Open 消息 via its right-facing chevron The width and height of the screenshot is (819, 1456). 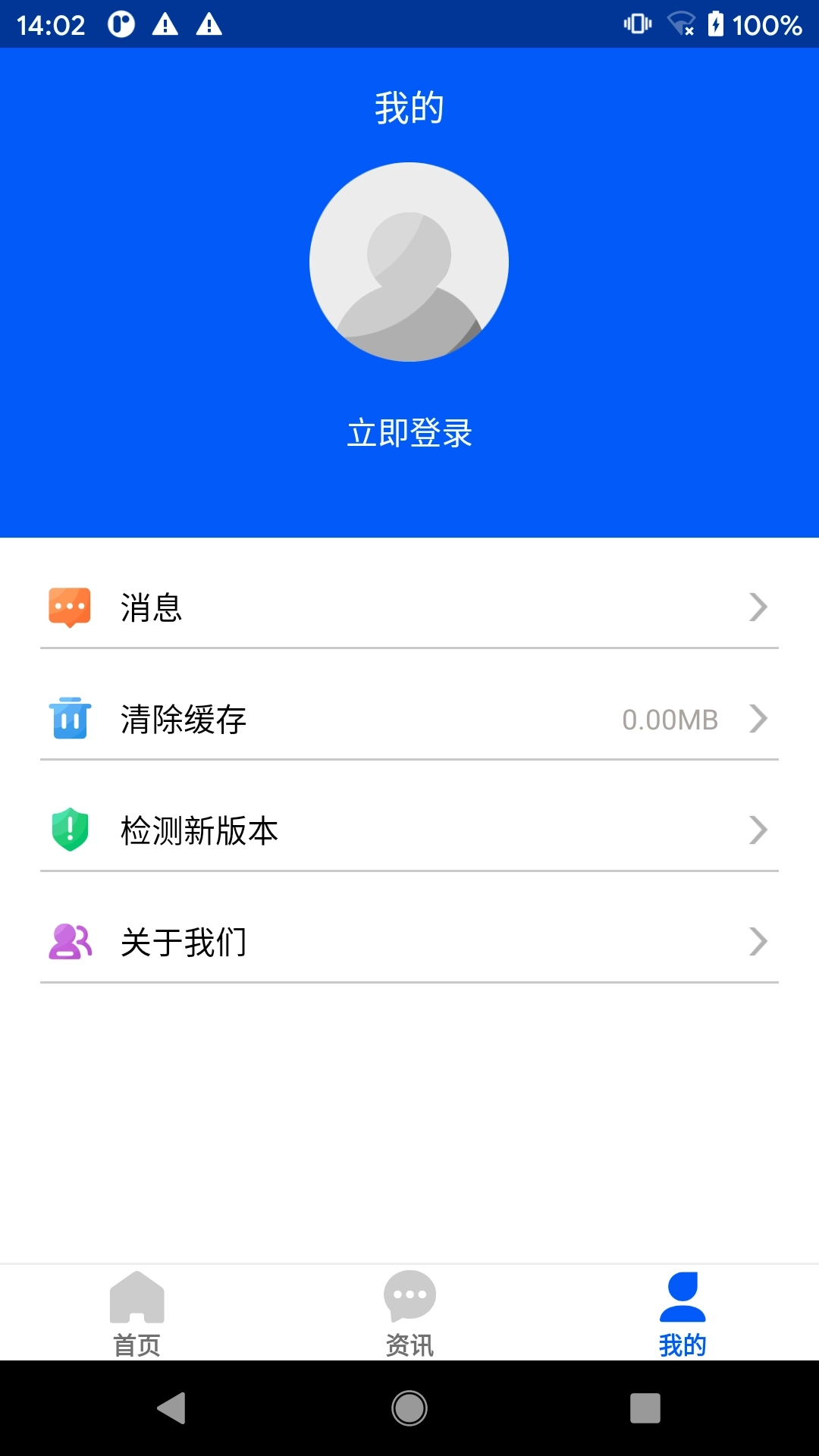758,607
